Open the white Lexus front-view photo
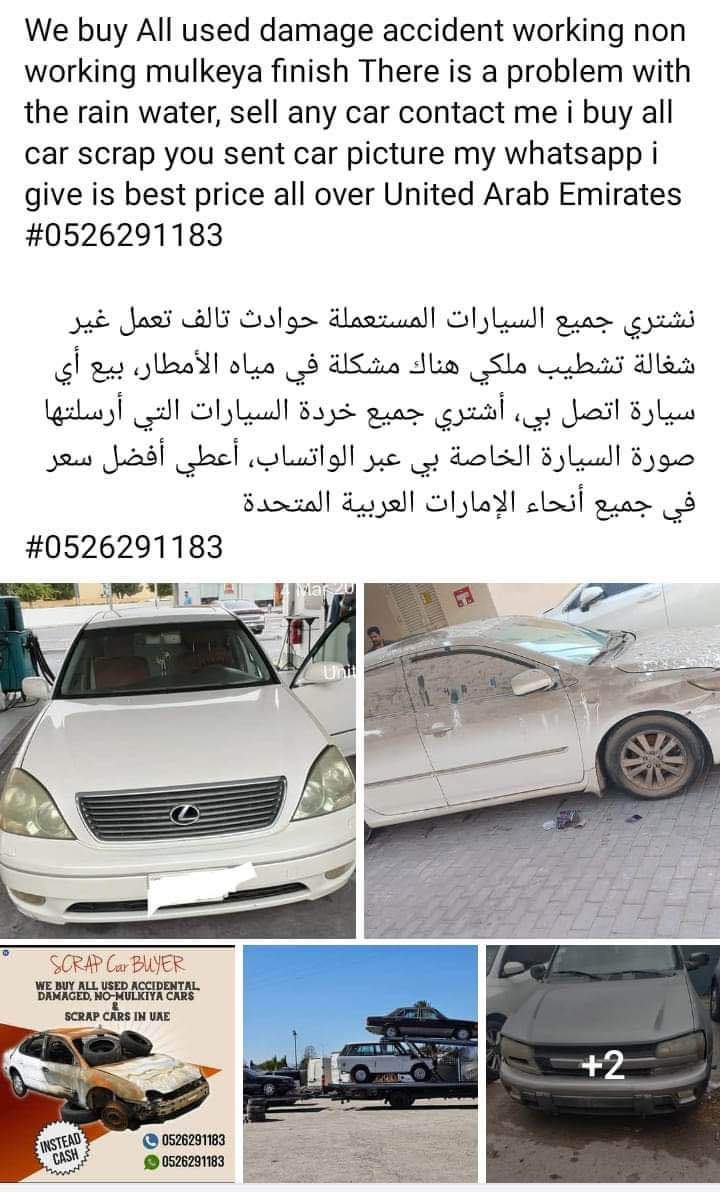The width and height of the screenshot is (720, 1192). click(178, 760)
